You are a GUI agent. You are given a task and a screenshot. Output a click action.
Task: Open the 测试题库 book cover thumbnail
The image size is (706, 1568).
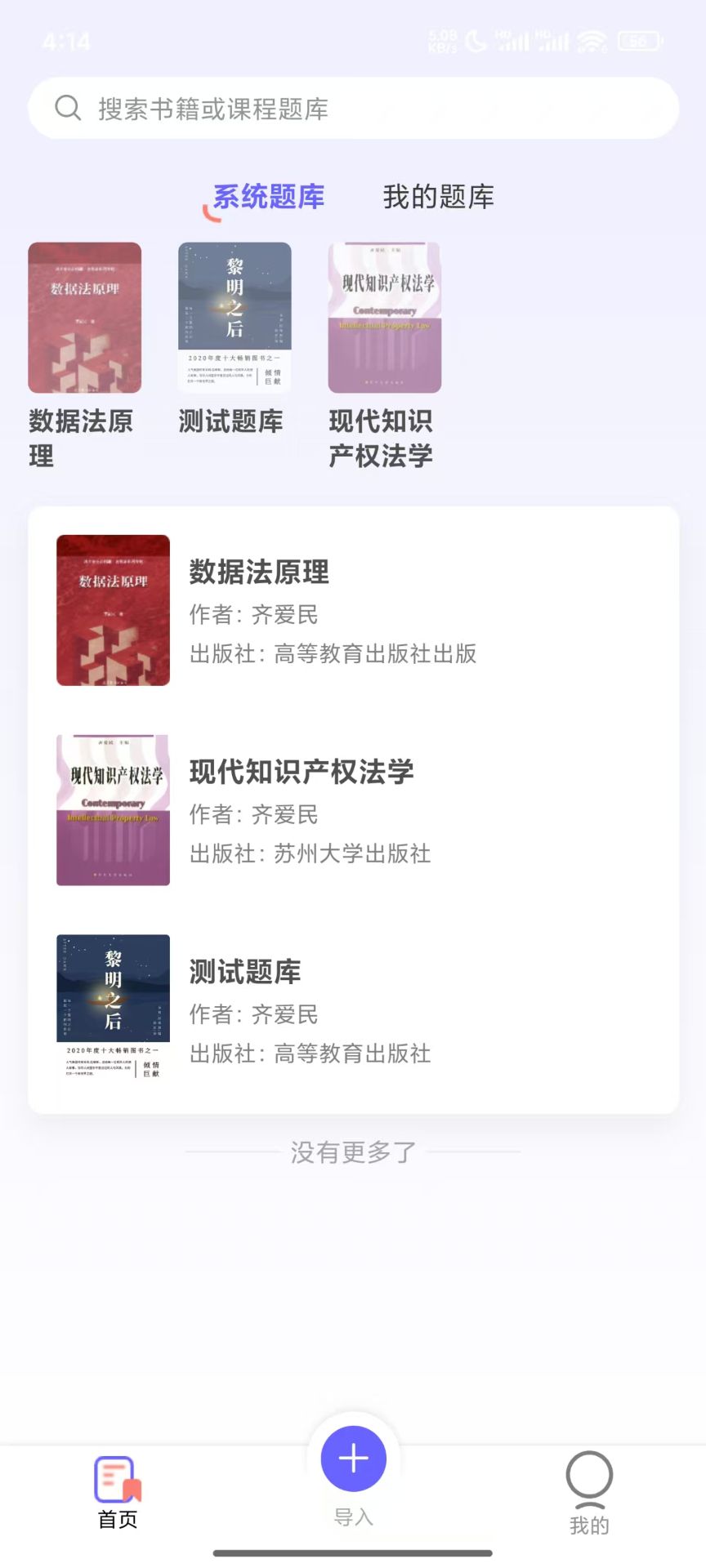pos(234,317)
